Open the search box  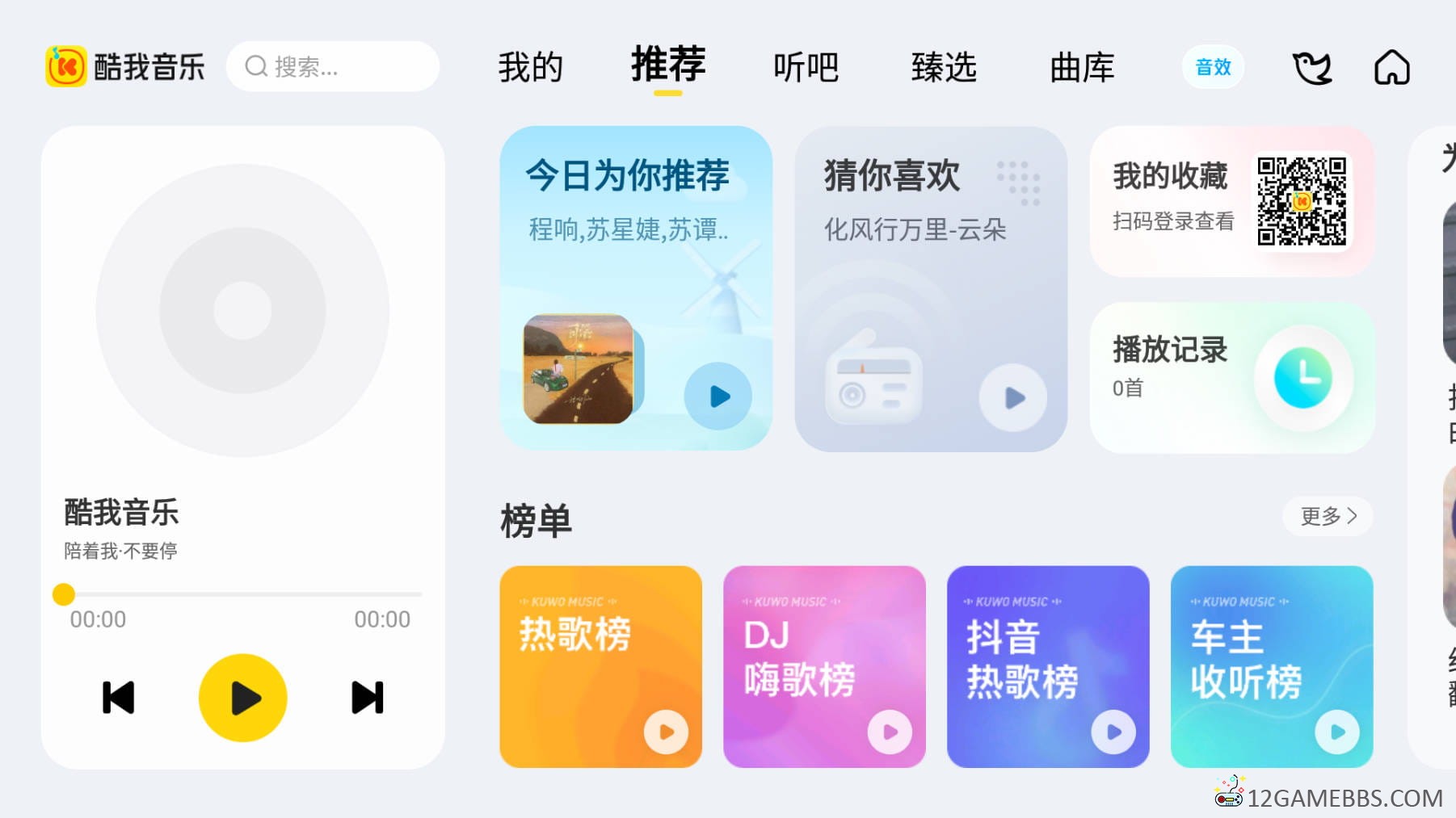pyautogui.click(x=332, y=66)
